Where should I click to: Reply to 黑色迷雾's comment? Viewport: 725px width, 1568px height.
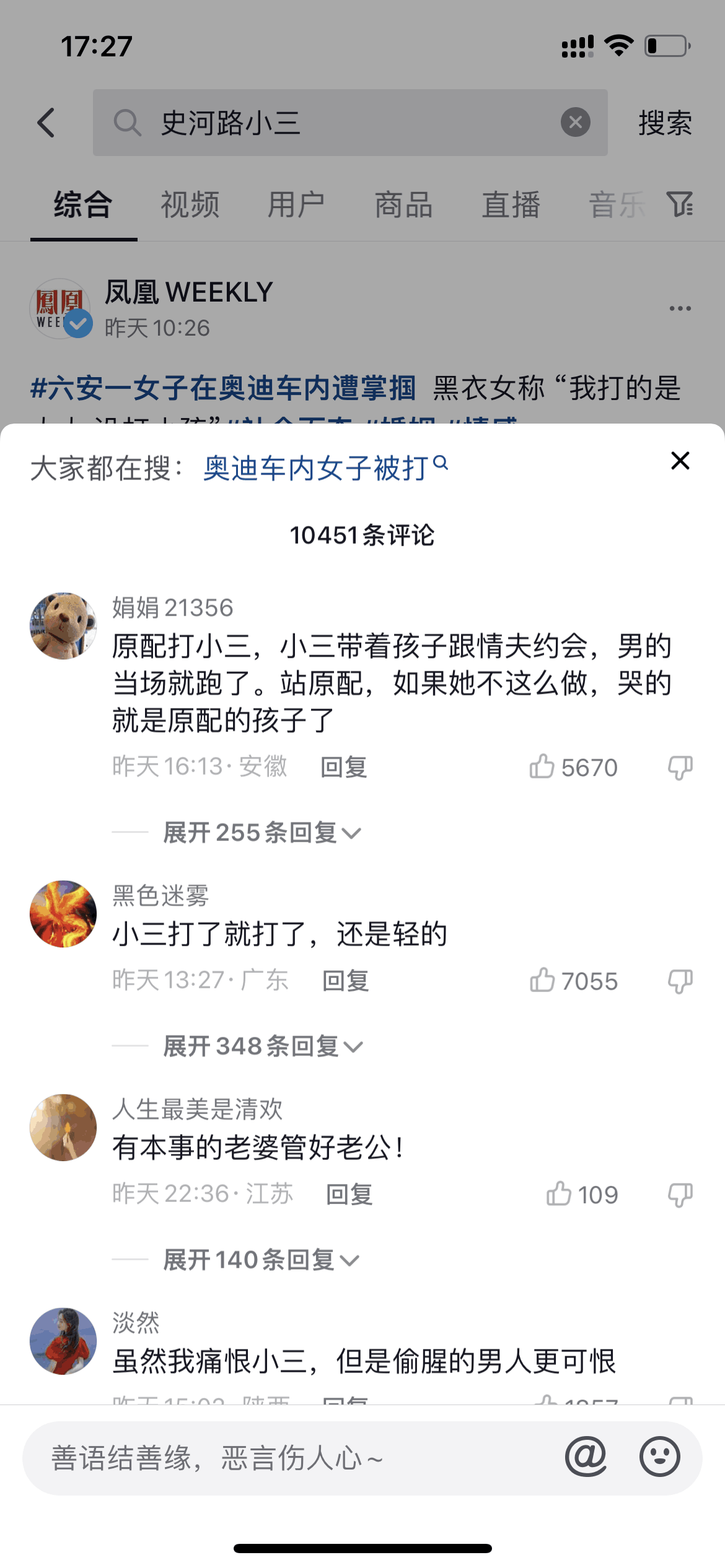pos(346,981)
